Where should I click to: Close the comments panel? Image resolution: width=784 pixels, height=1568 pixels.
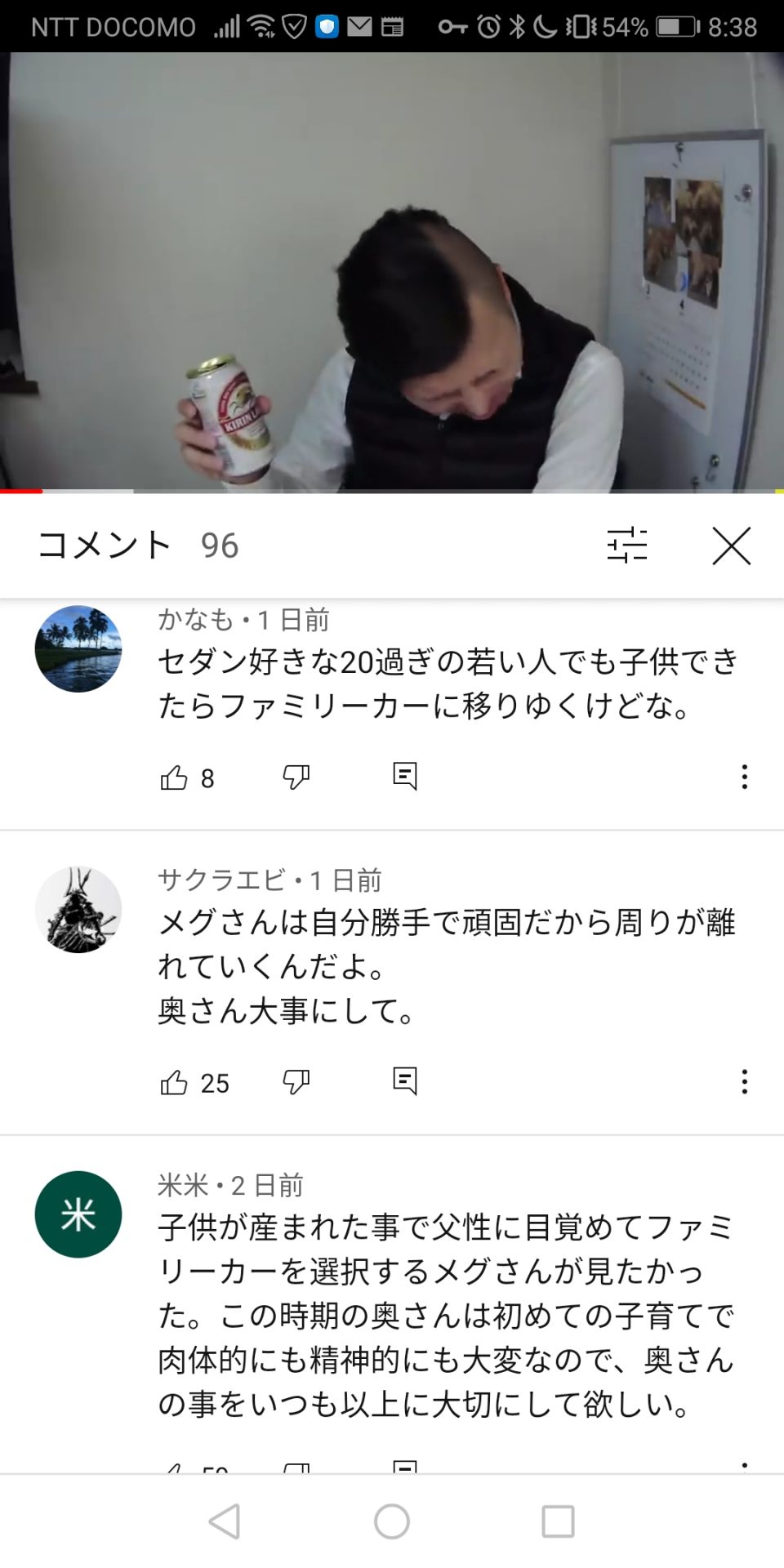point(731,546)
